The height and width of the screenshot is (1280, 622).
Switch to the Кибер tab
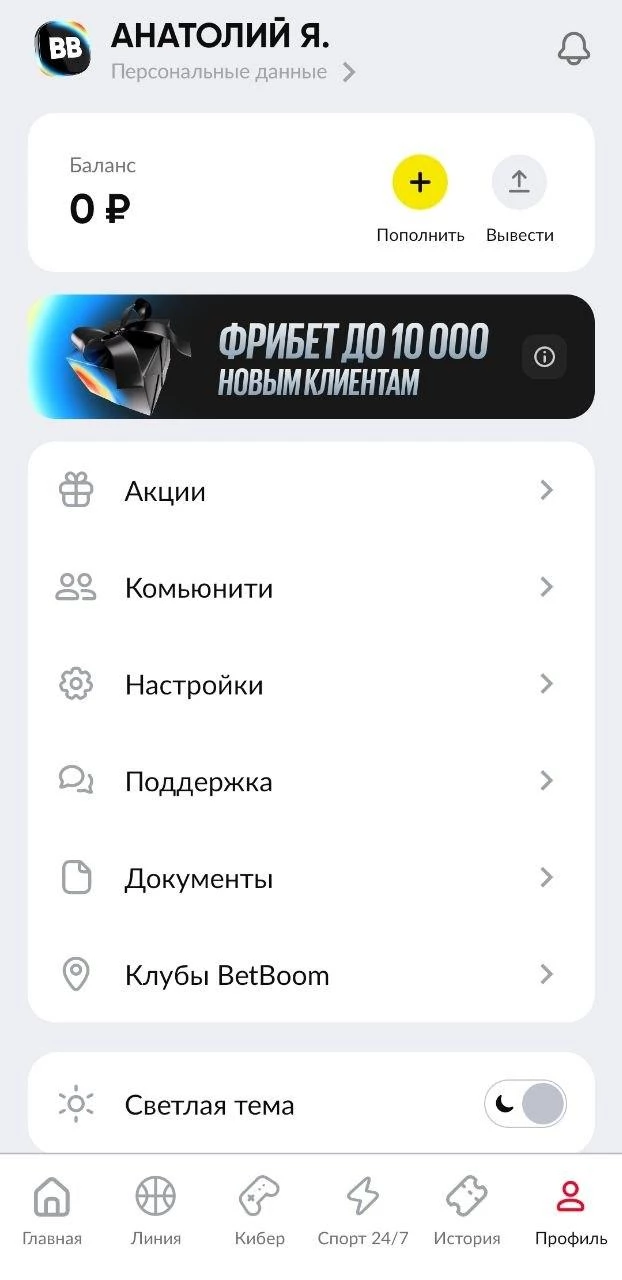point(260,1211)
